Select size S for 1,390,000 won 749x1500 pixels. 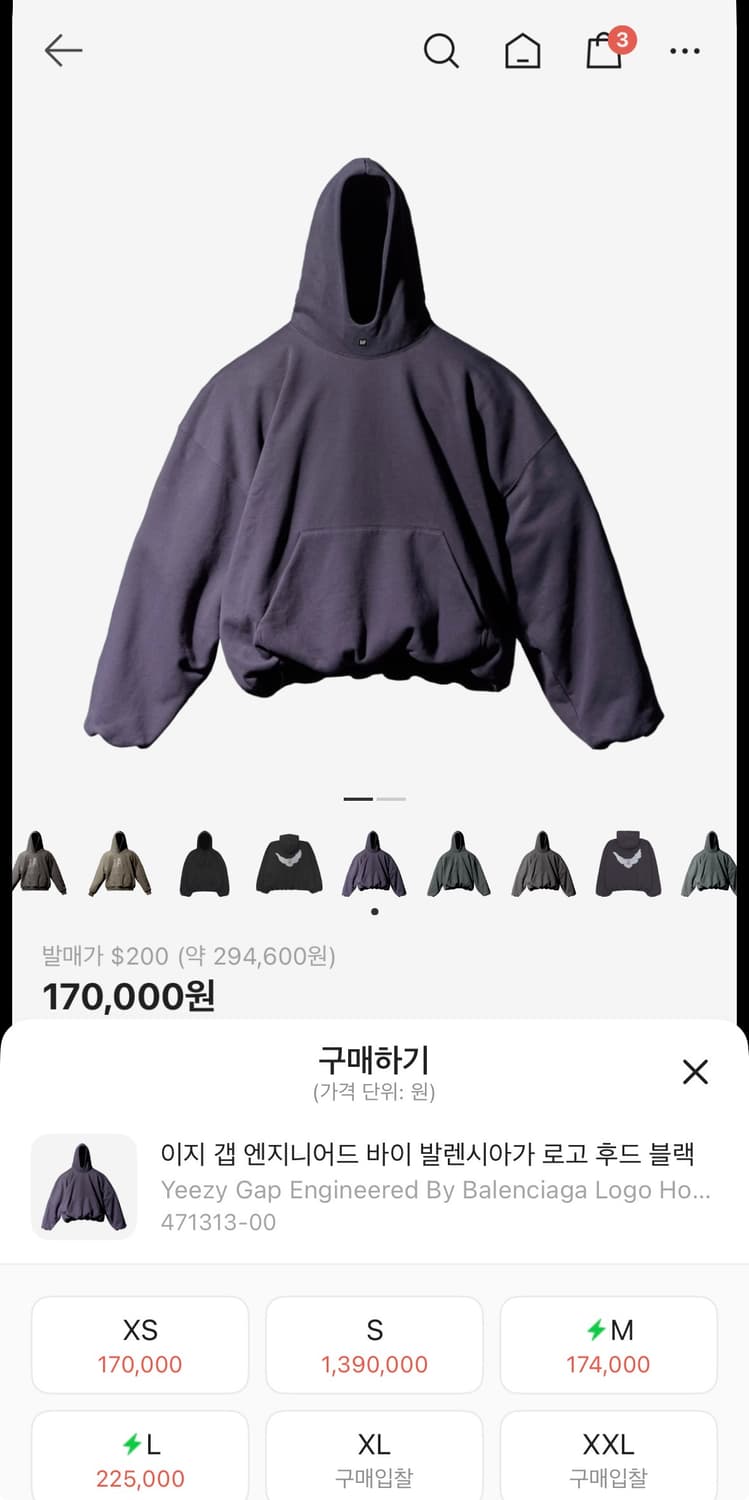click(x=373, y=1344)
